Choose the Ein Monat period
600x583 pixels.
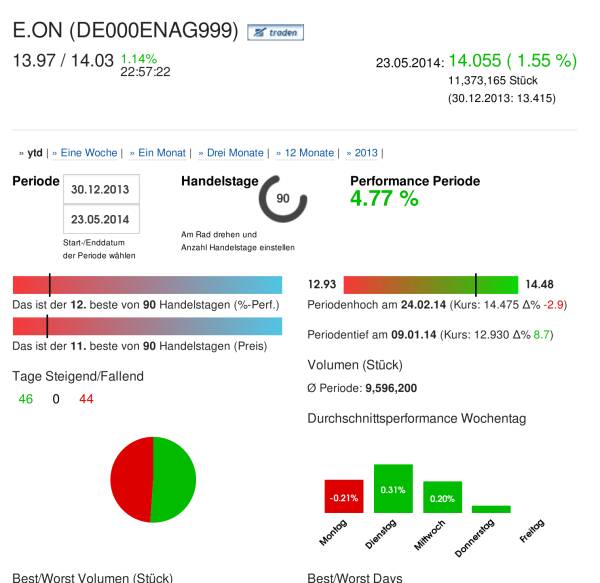pos(161,153)
